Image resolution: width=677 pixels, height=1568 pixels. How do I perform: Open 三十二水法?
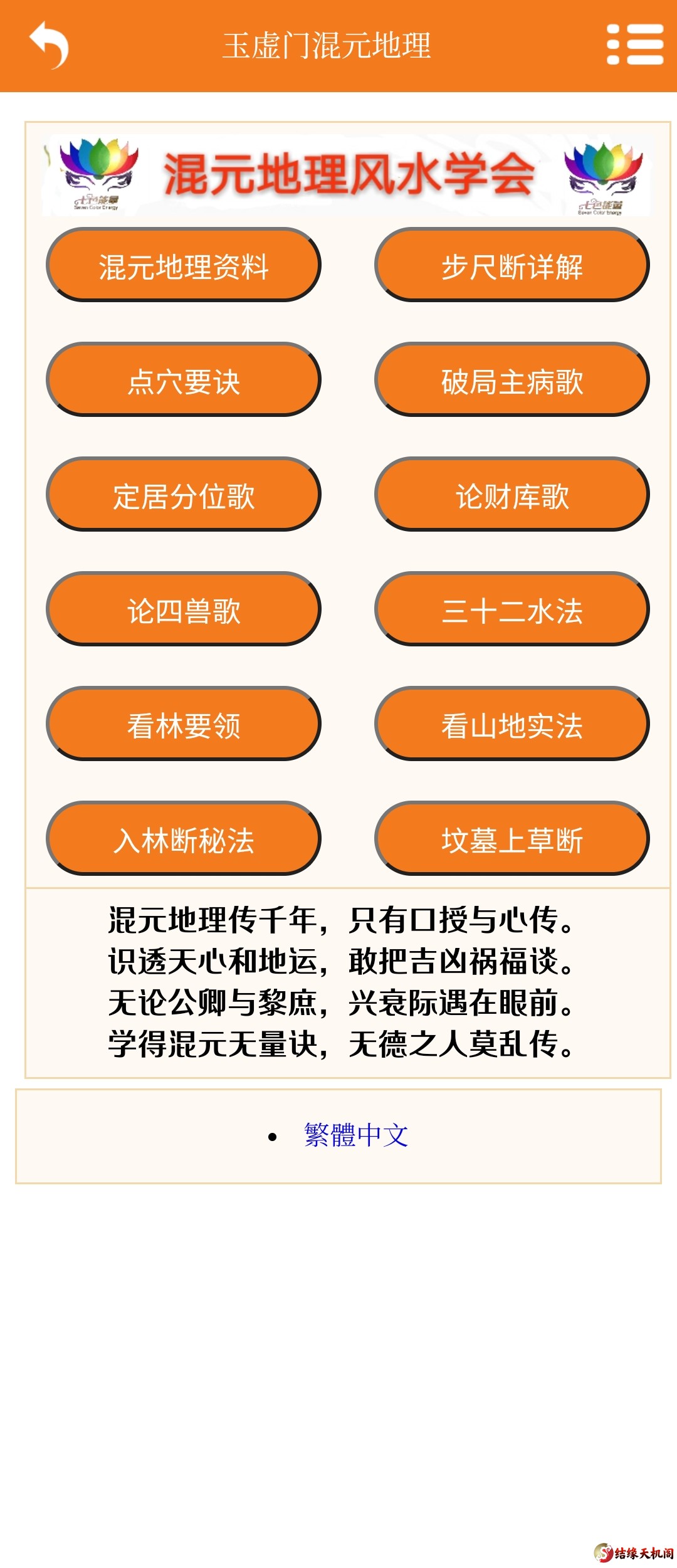coord(512,609)
